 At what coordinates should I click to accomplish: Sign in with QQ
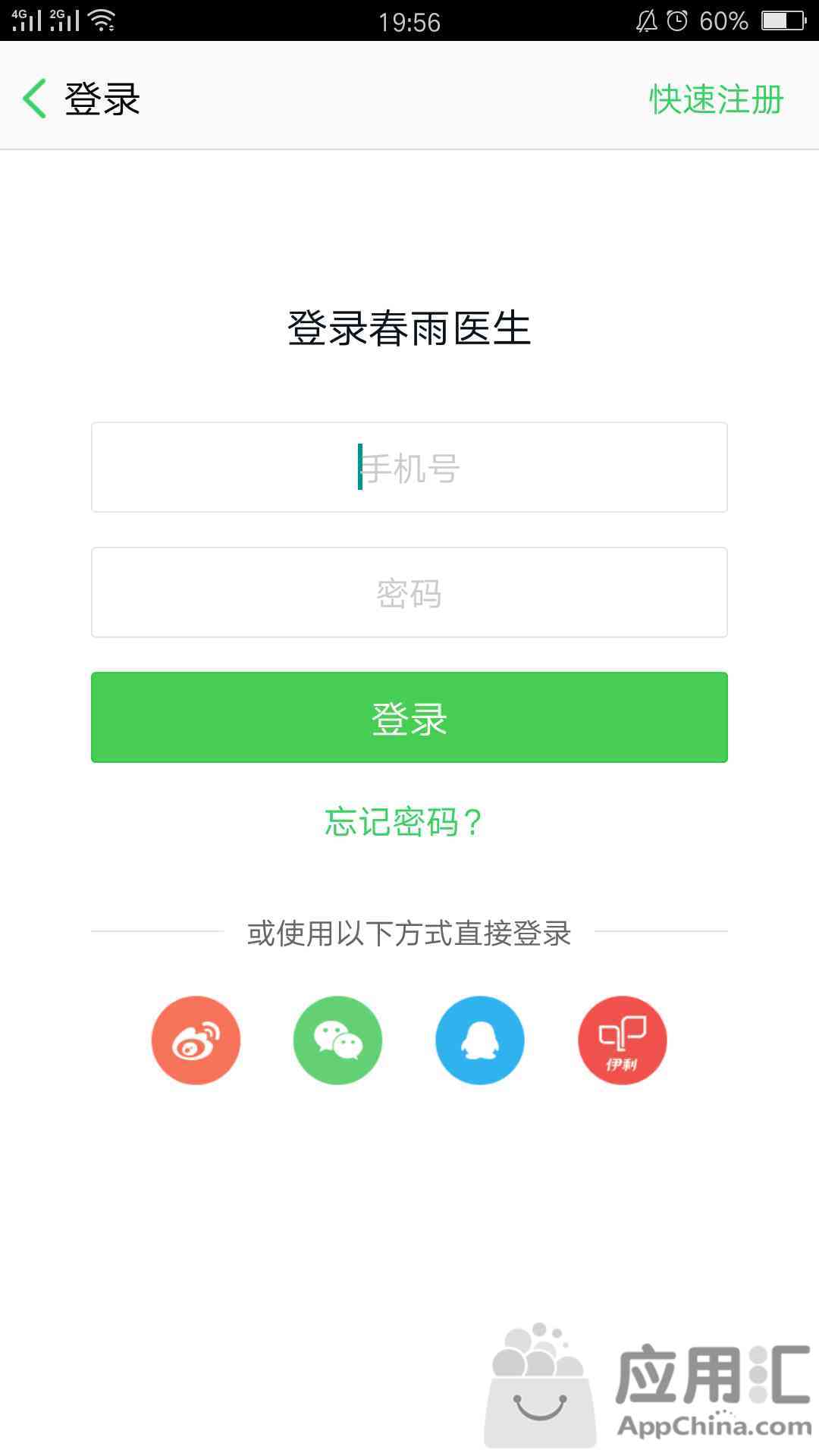click(480, 1040)
